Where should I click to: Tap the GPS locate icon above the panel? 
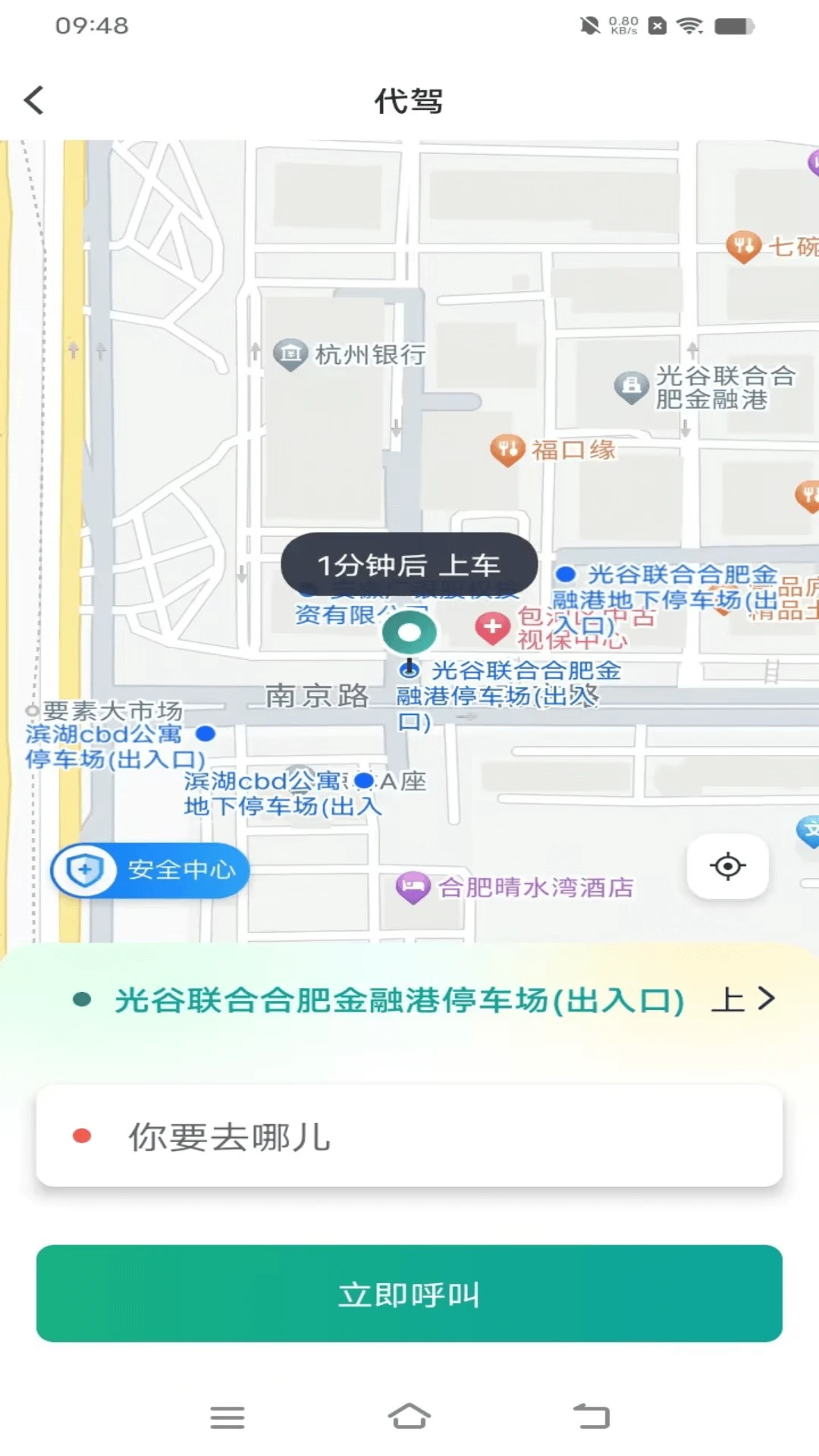tap(727, 866)
